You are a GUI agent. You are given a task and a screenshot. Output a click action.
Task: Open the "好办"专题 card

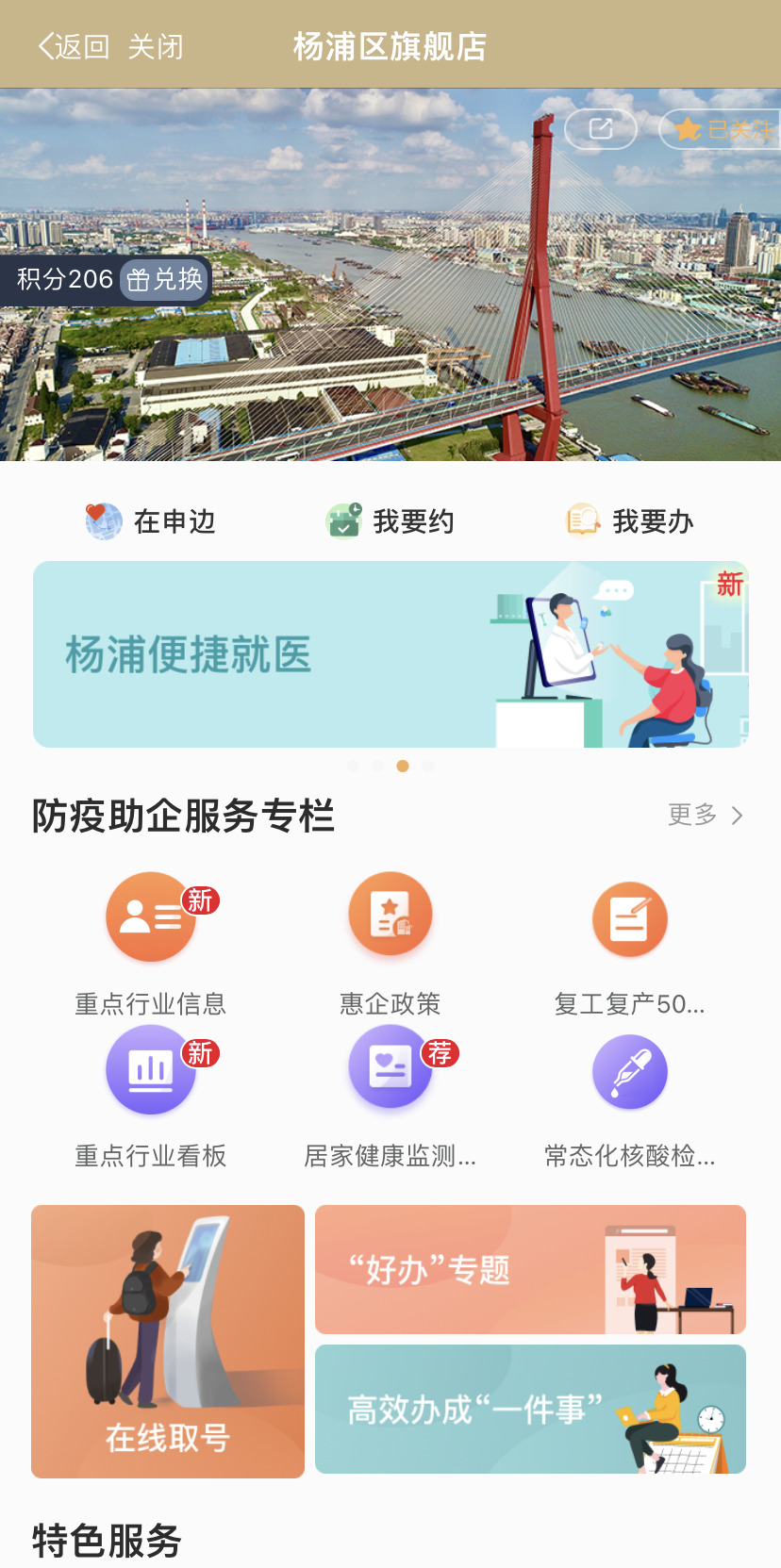point(530,1269)
